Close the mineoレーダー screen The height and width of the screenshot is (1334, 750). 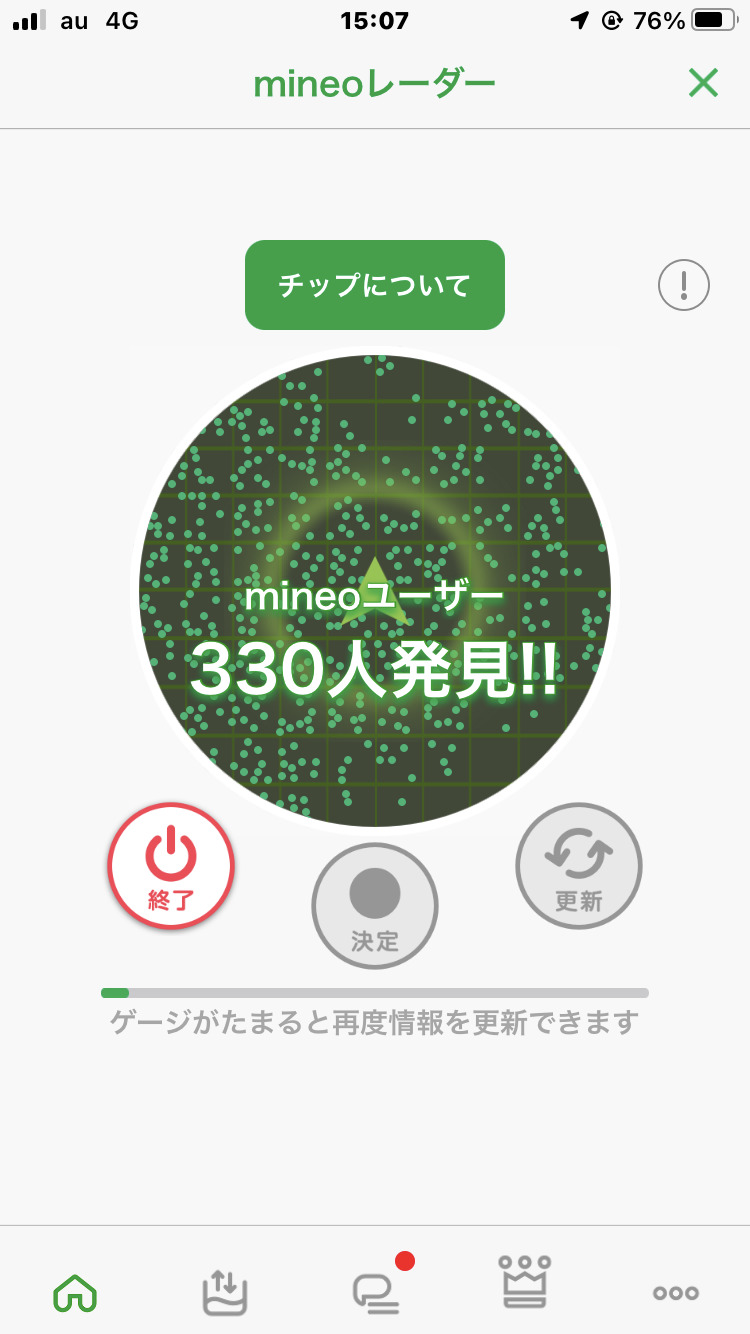point(703,83)
